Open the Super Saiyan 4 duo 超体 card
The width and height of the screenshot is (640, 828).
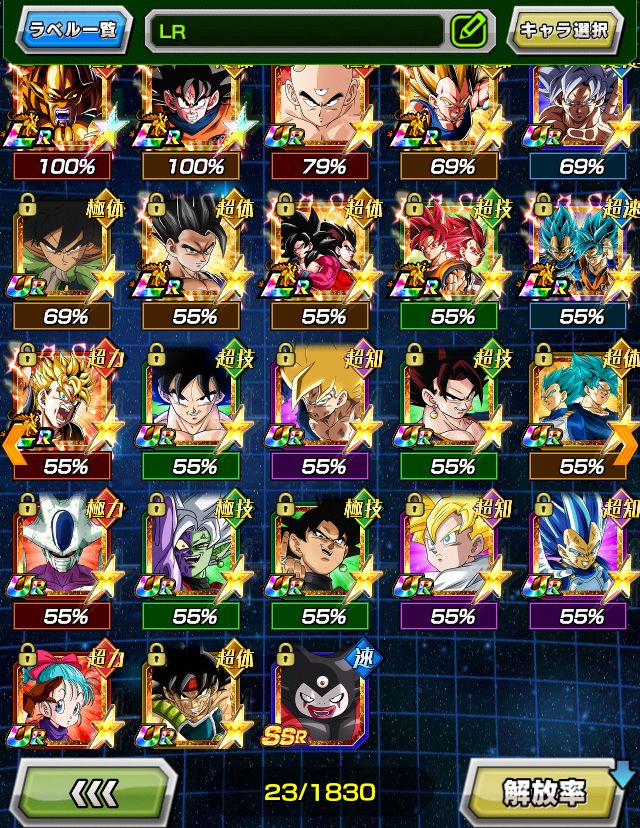point(322,250)
